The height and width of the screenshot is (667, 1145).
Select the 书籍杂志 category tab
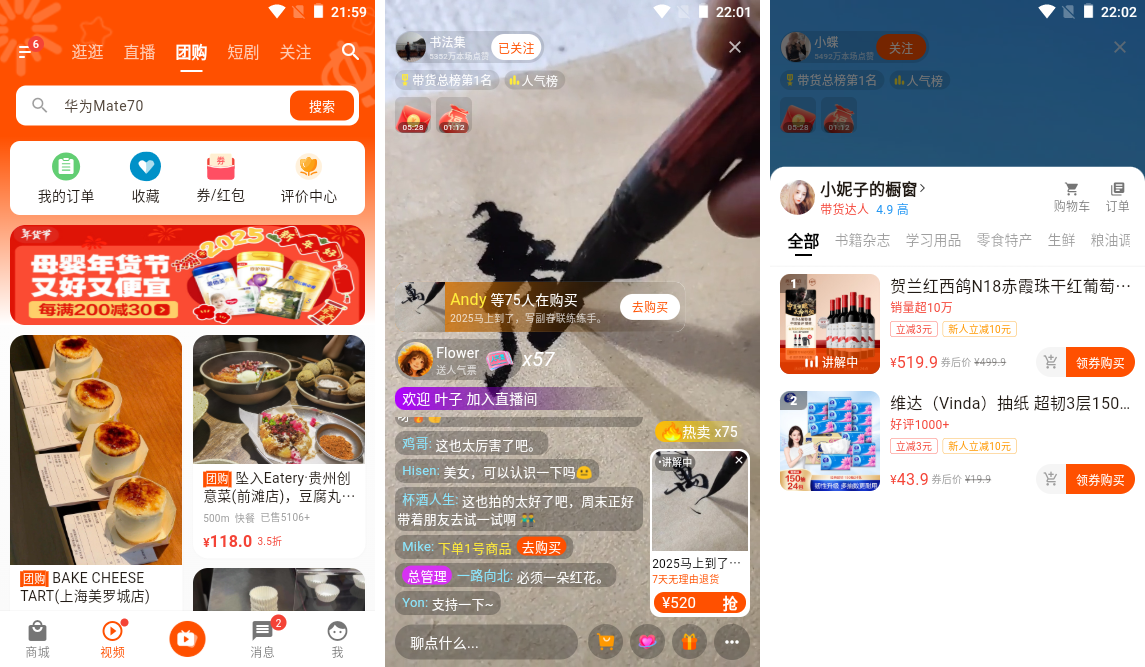862,240
